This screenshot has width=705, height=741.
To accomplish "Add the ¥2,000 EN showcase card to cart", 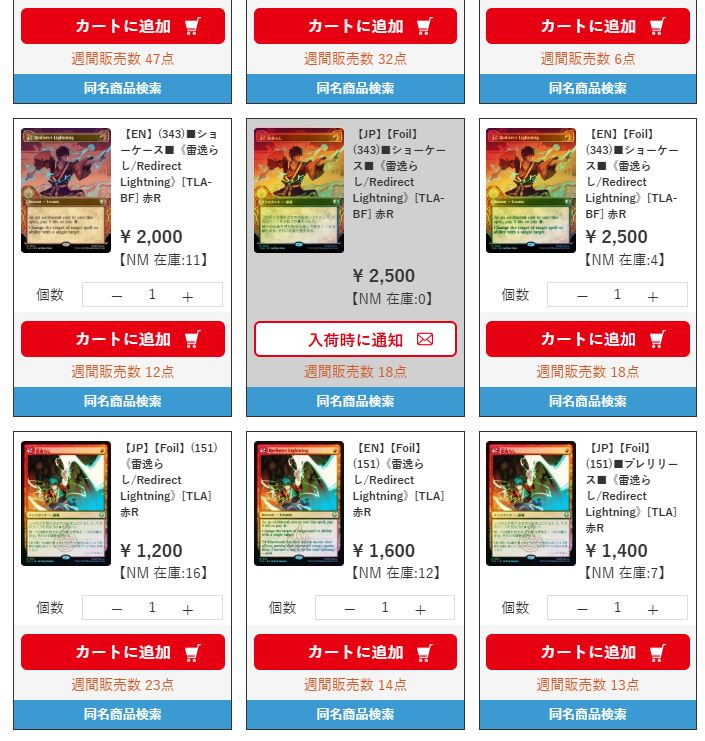I will tap(122, 339).
